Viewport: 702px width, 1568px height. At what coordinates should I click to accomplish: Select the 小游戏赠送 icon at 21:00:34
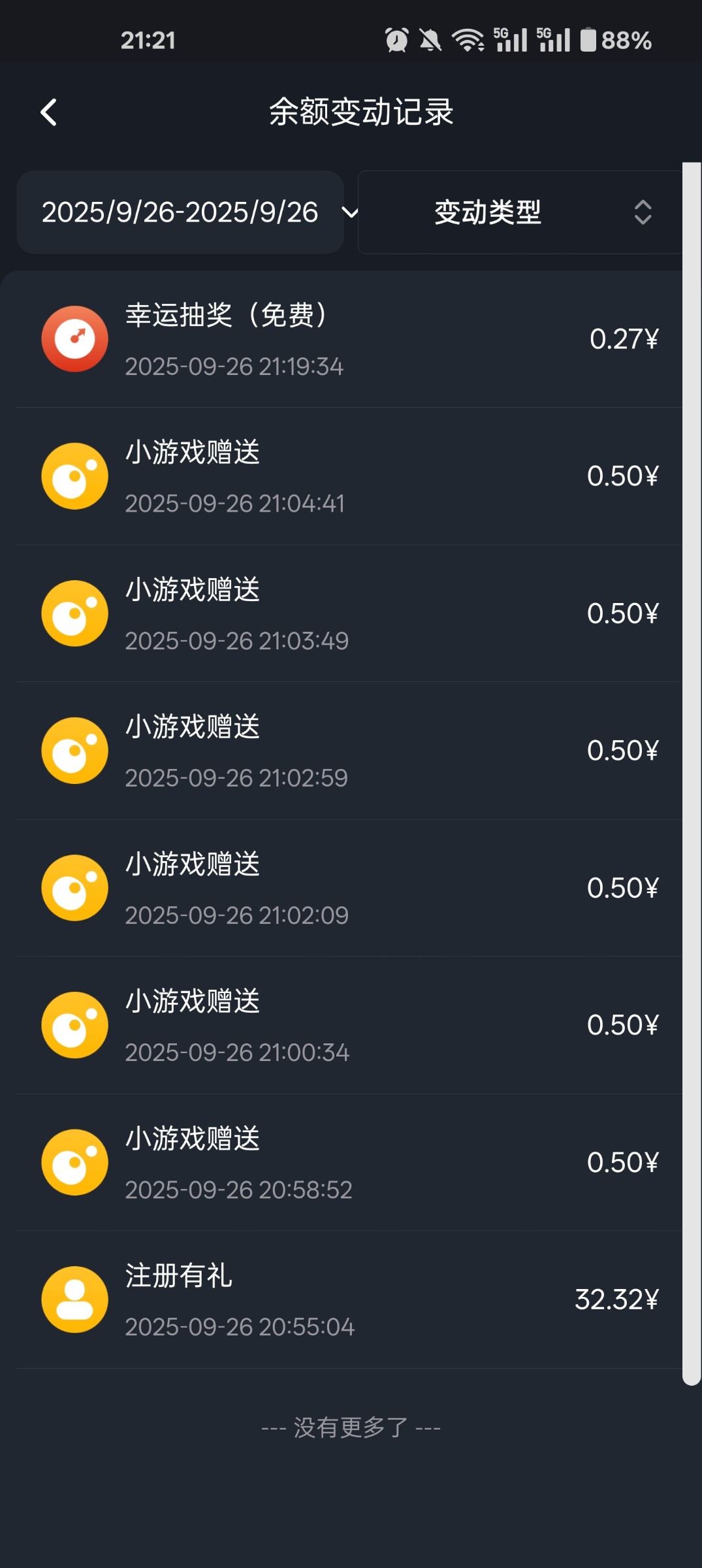point(74,1024)
